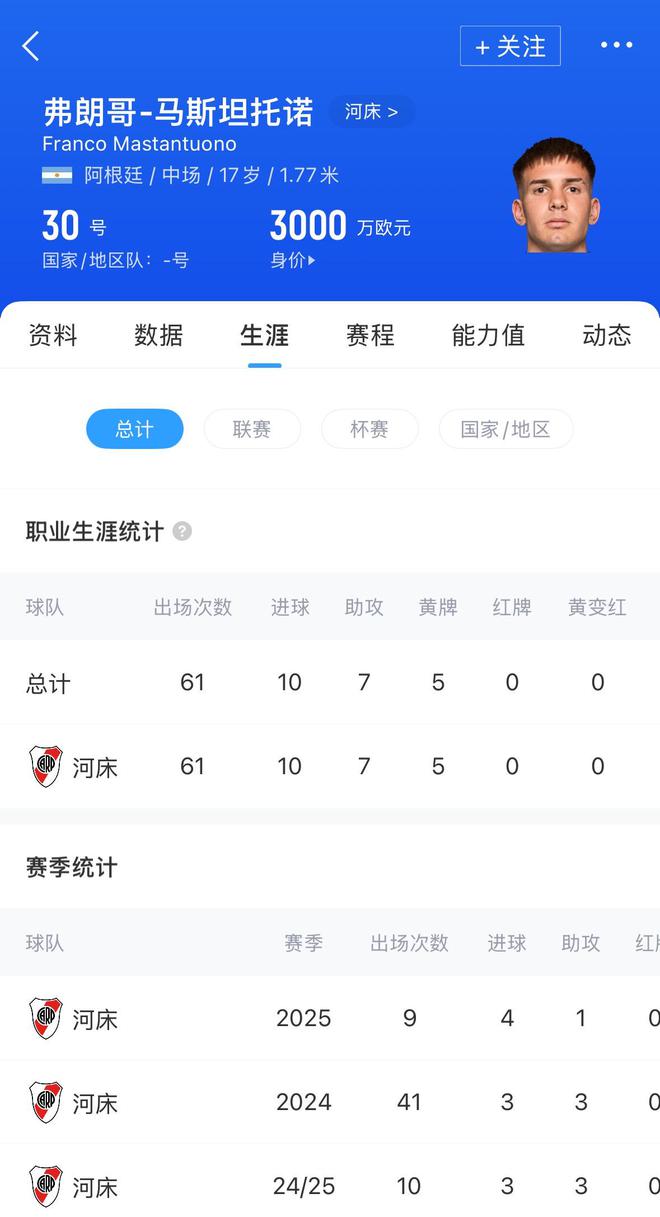660x1217 pixels.
Task: Filter career stats by 国家/地区
Action: point(506,429)
